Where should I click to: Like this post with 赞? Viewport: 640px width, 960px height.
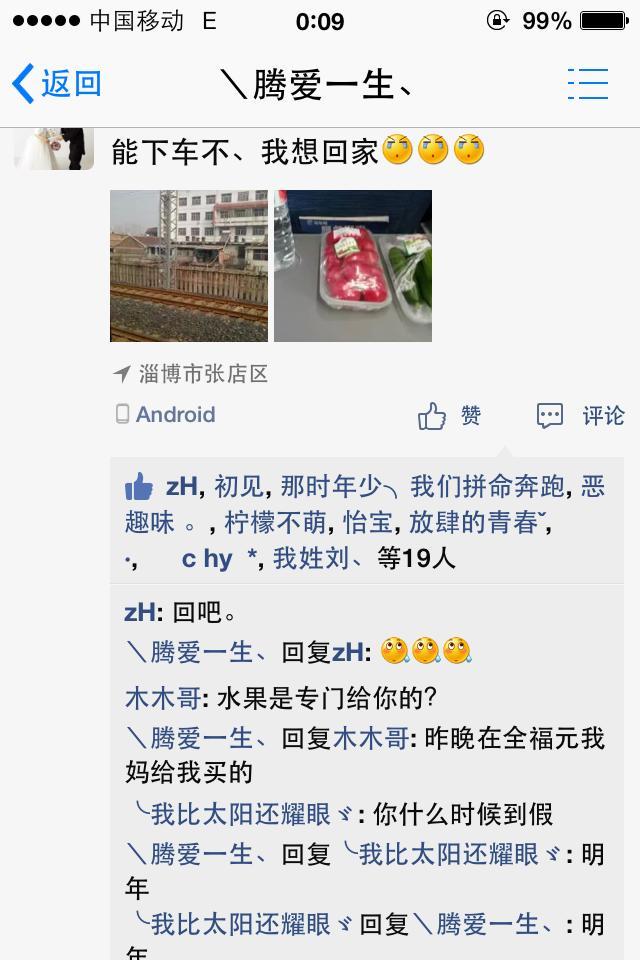click(450, 416)
